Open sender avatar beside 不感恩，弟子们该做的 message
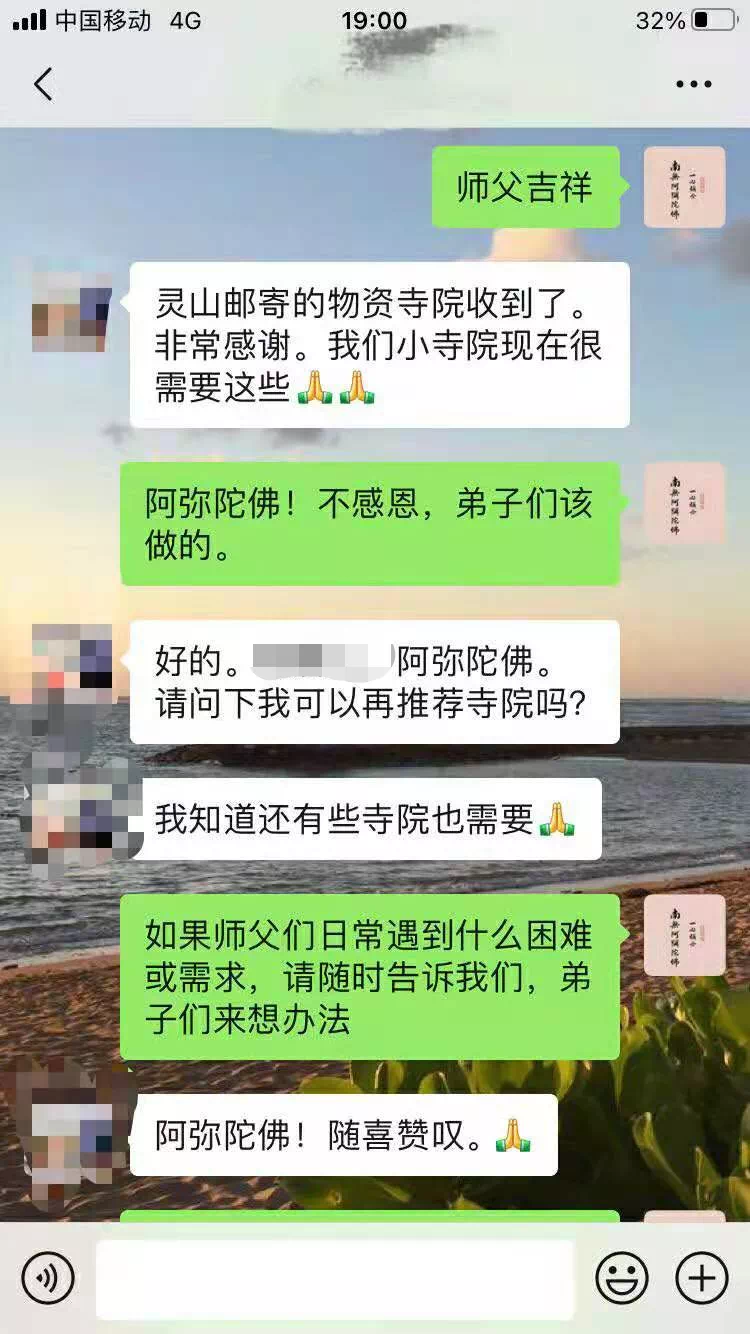The width and height of the screenshot is (750, 1334). pyautogui.click(x=684, y=503)
